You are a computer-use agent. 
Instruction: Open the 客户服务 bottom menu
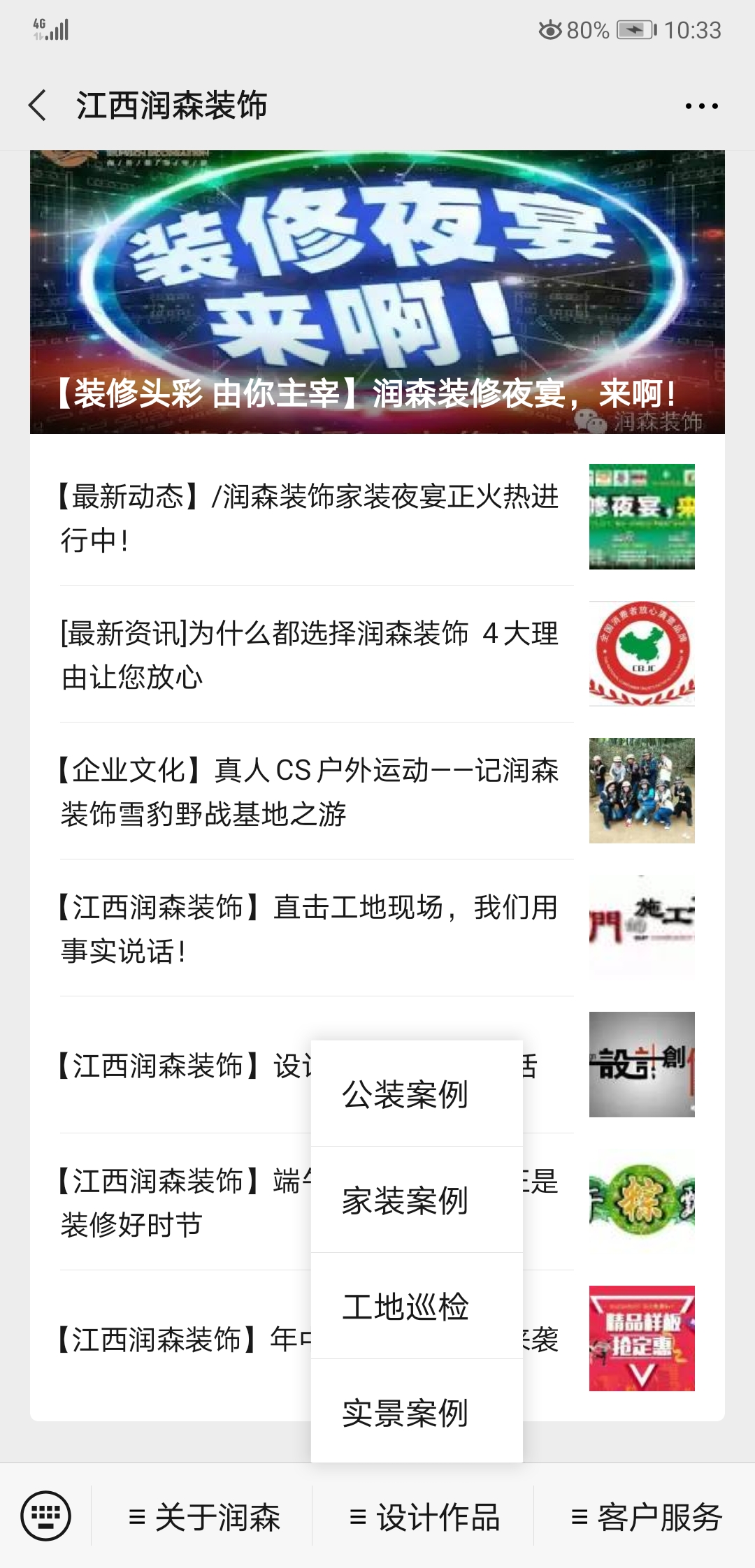point(646,1517)
